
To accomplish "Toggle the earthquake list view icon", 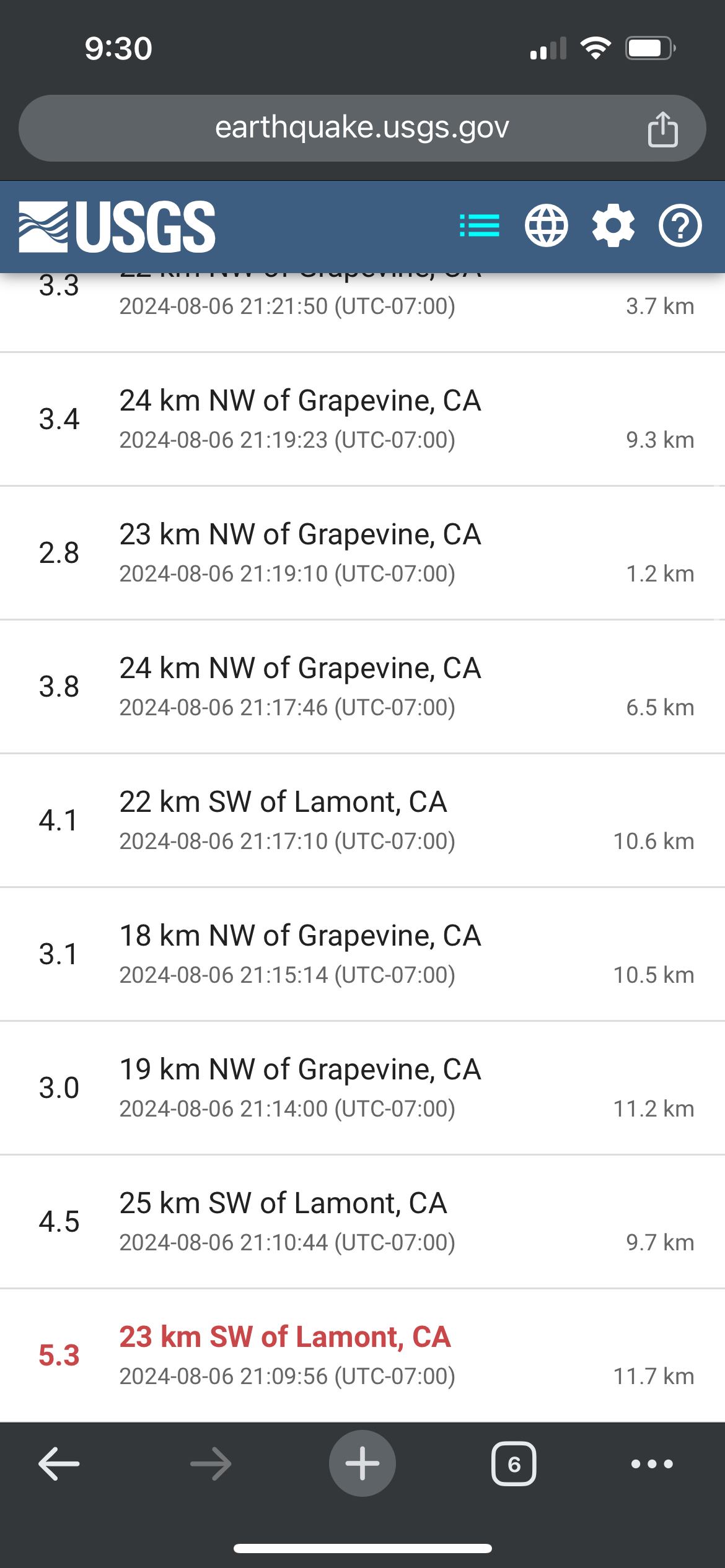I will coord(480,226).
